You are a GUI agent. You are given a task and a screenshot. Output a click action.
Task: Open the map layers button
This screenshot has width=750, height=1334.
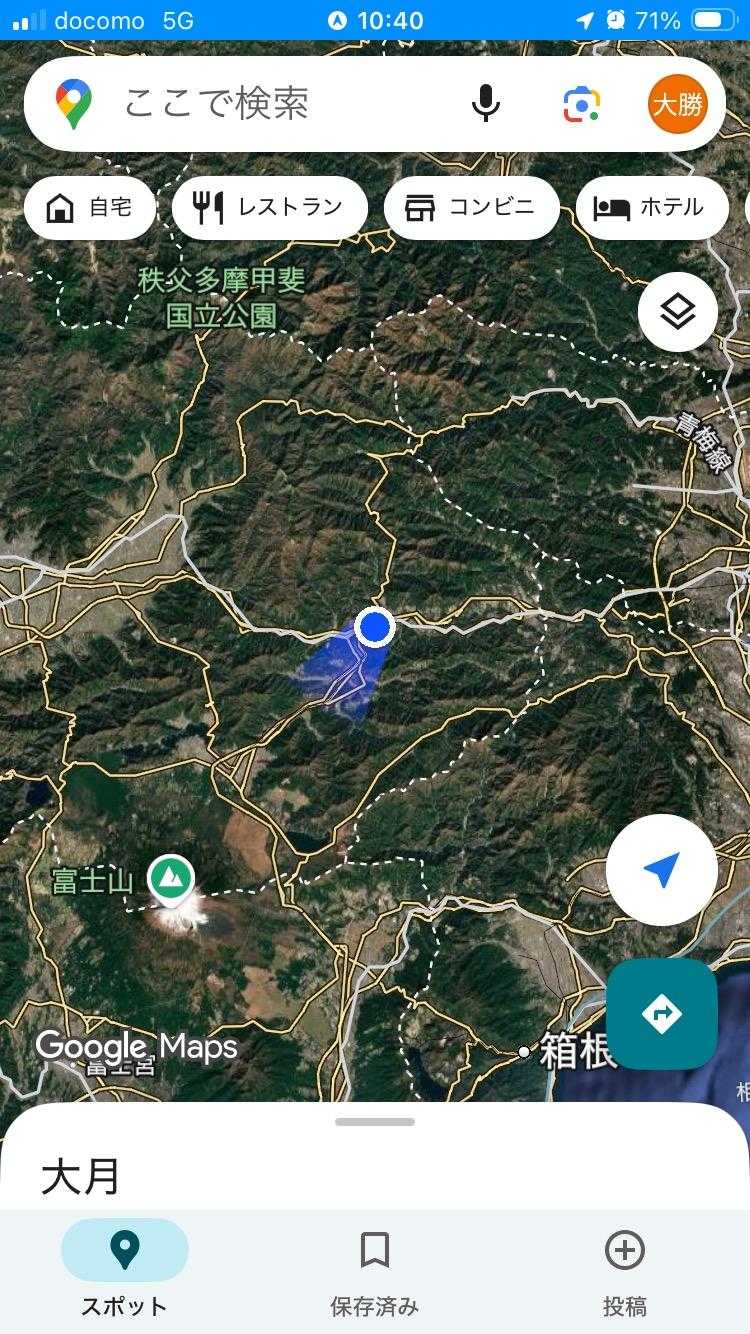click(x=678, y=312)
